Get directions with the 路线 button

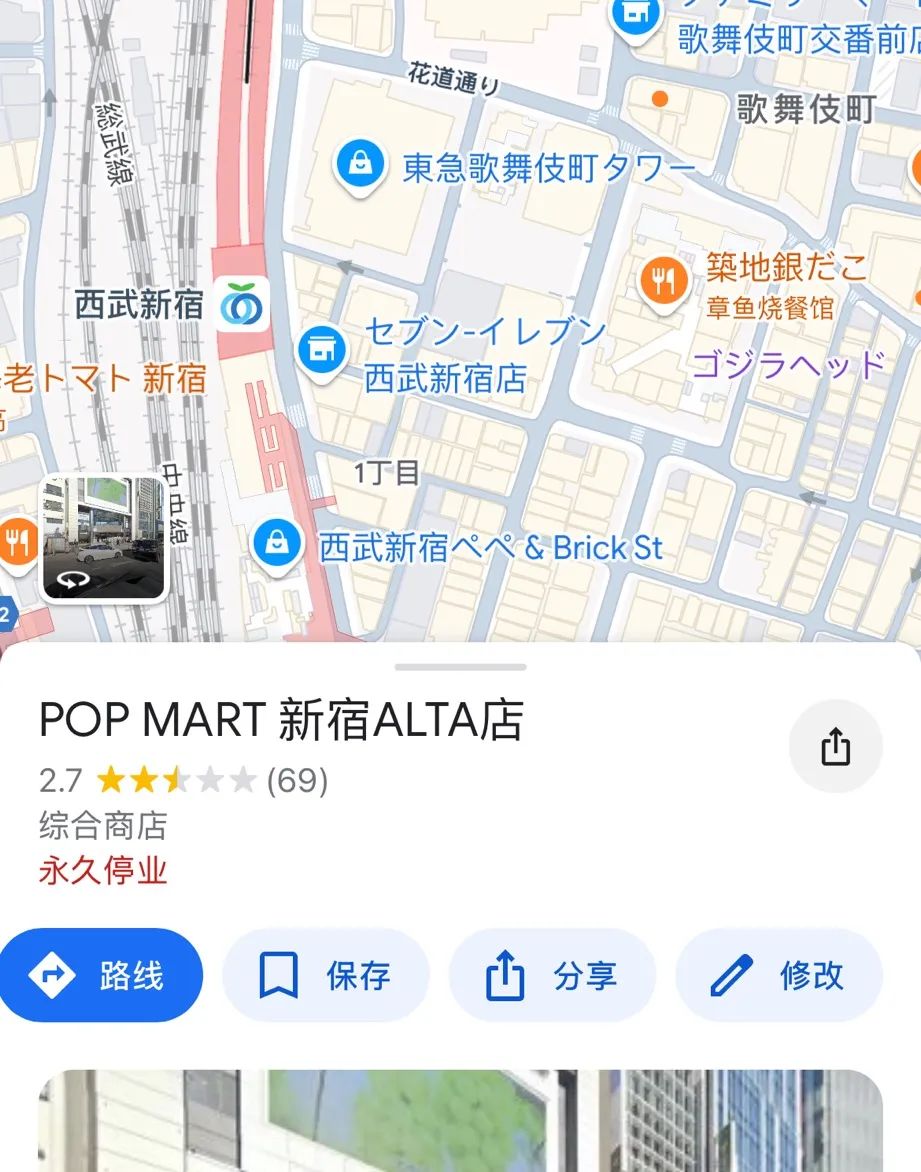[x=101, y=976]
